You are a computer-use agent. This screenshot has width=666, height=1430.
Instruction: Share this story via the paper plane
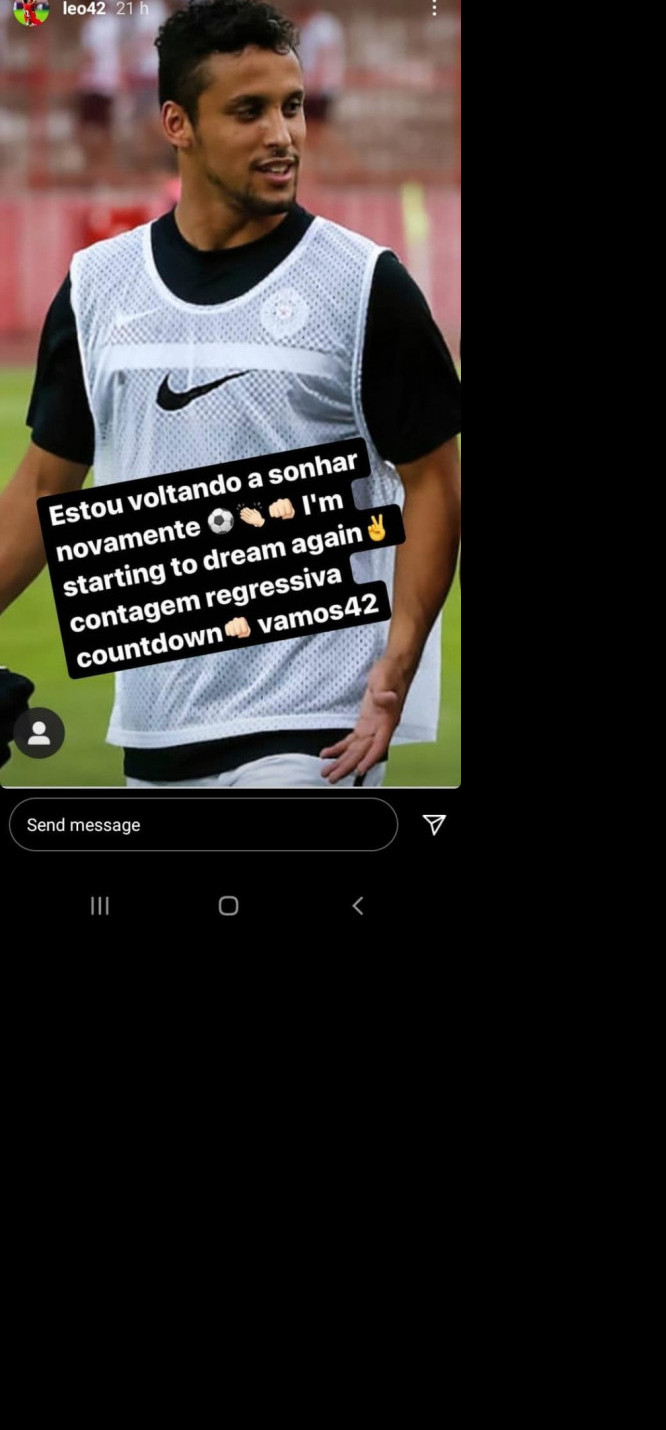tap(434, 824)
